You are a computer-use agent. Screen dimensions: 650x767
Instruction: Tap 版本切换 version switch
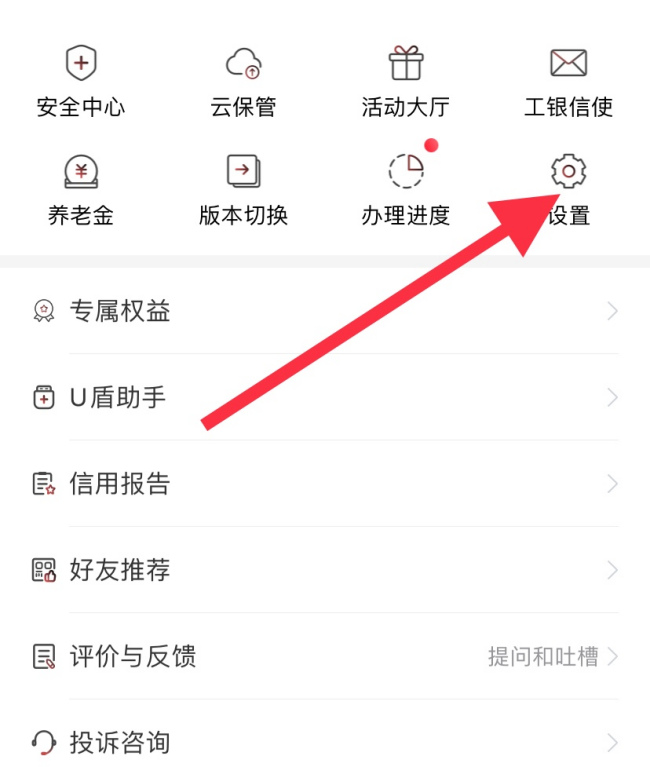tap(243, 189)
